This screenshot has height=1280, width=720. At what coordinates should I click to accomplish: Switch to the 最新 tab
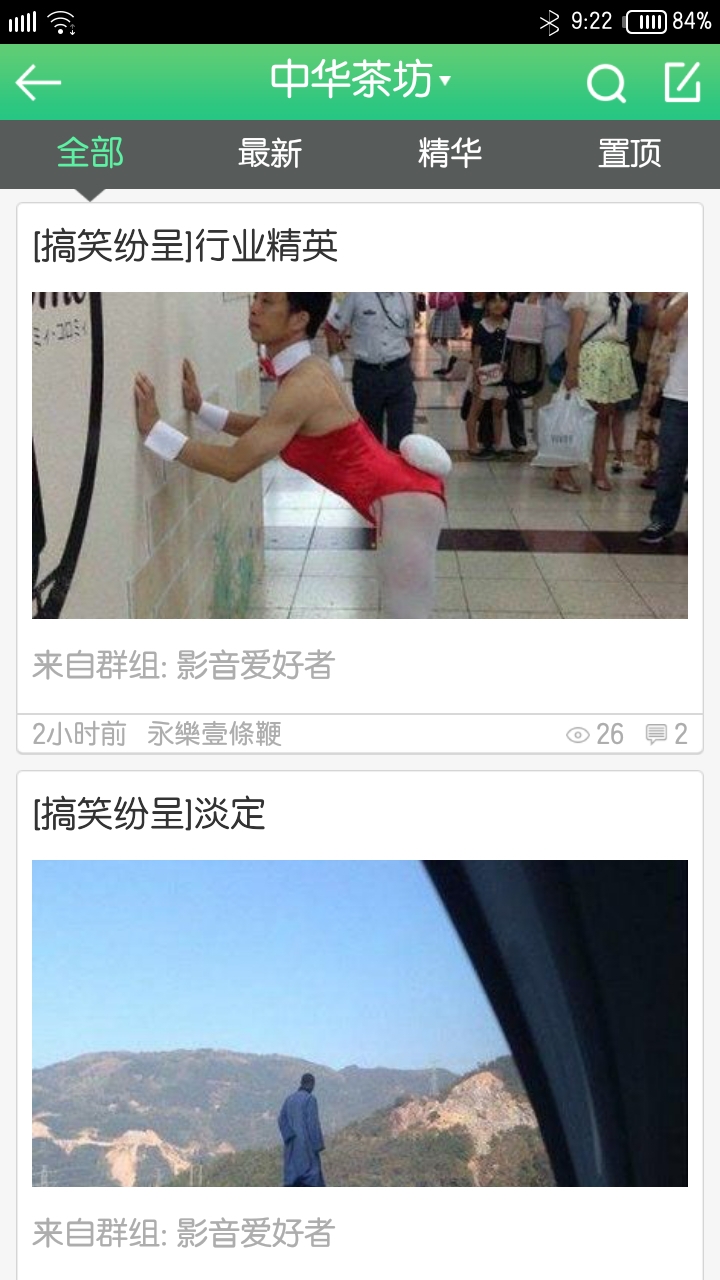coord(270,154)
